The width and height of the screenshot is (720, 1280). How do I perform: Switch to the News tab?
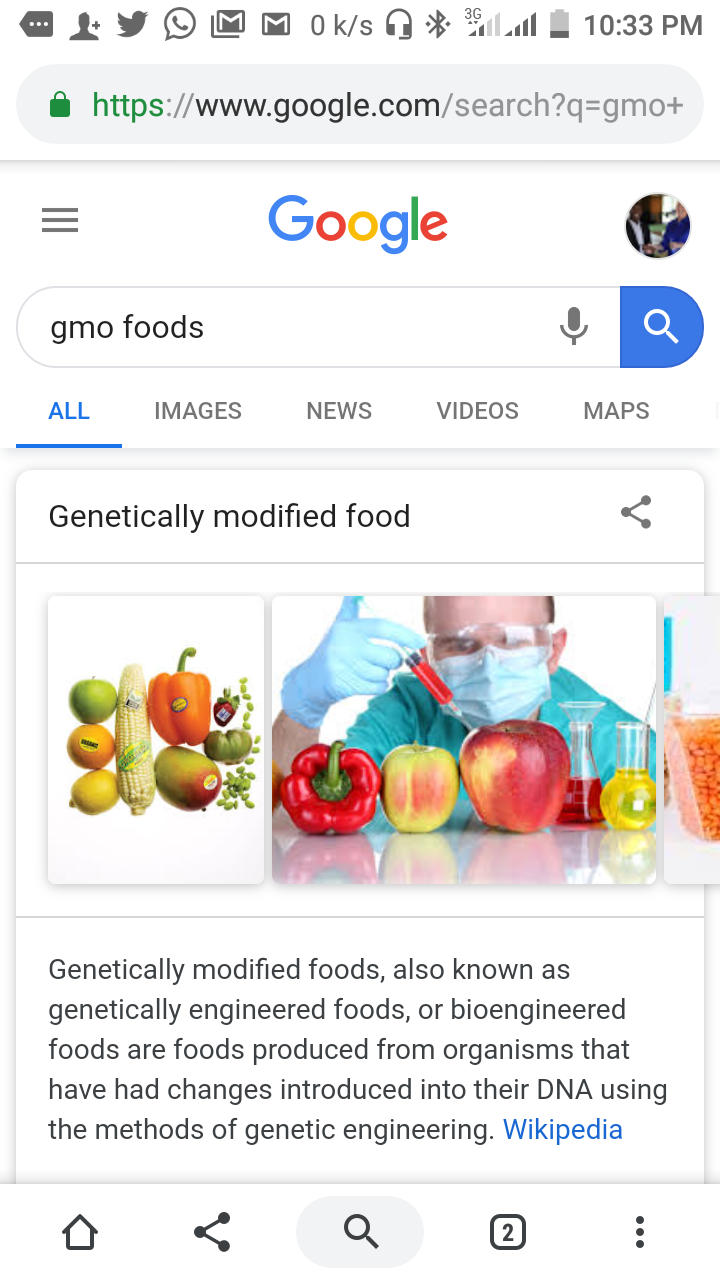click(339, 411)
